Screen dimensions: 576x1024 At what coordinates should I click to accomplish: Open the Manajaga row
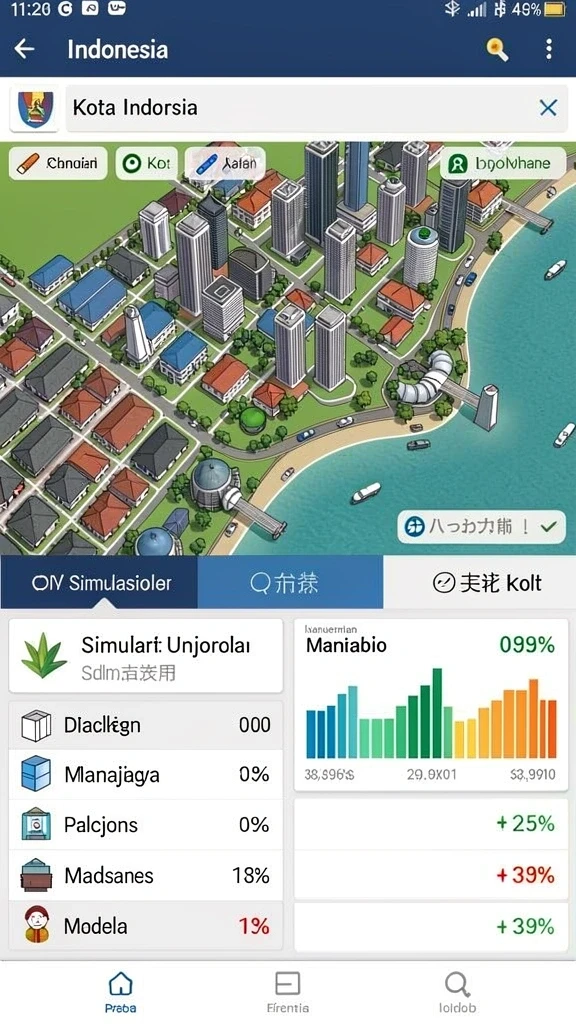[146, 775]
